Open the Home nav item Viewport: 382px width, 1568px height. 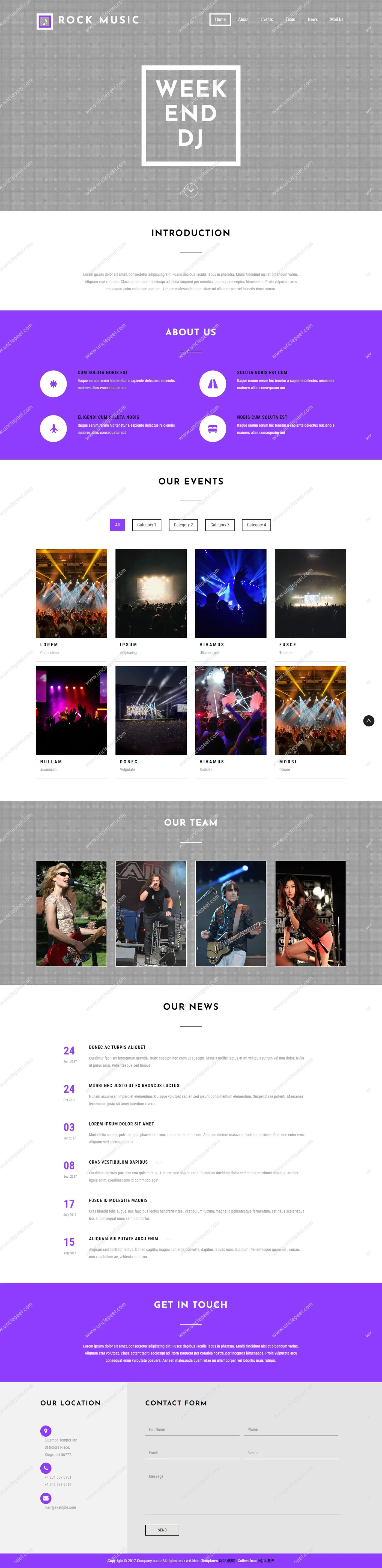pos(220,19)
